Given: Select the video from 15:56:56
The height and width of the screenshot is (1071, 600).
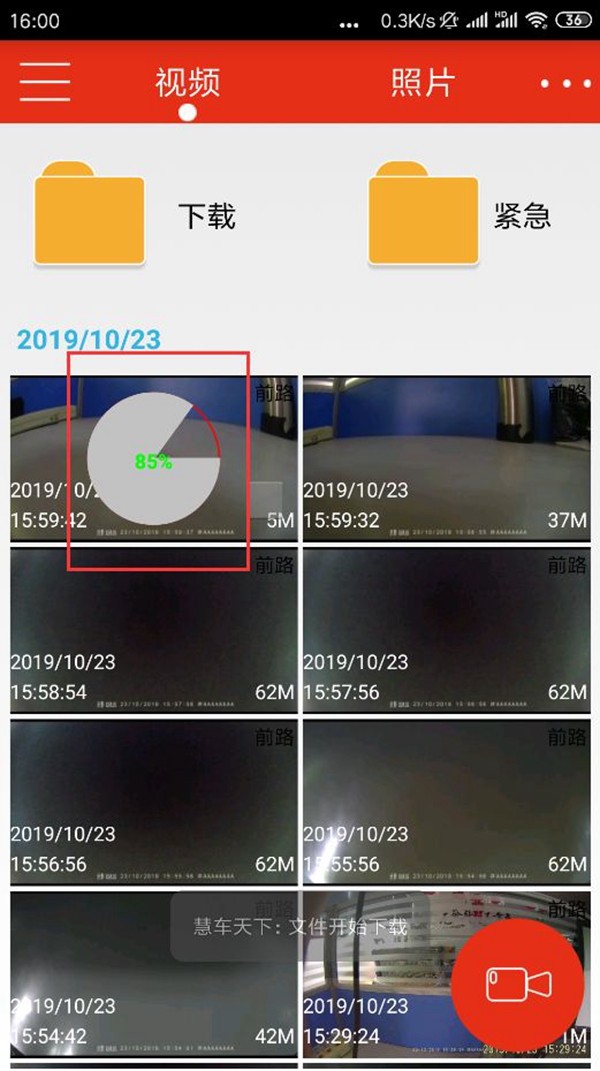Looking at the screenshot, I should pyautogui.click(x=153, y=802).
